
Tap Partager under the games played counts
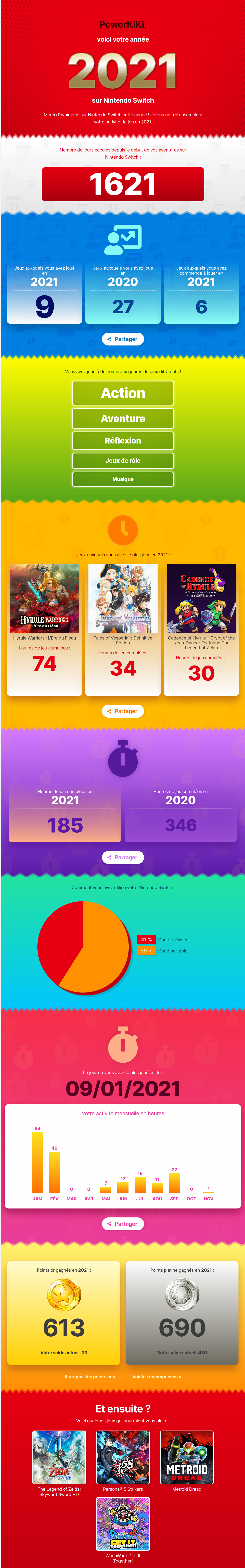(123, 339)
